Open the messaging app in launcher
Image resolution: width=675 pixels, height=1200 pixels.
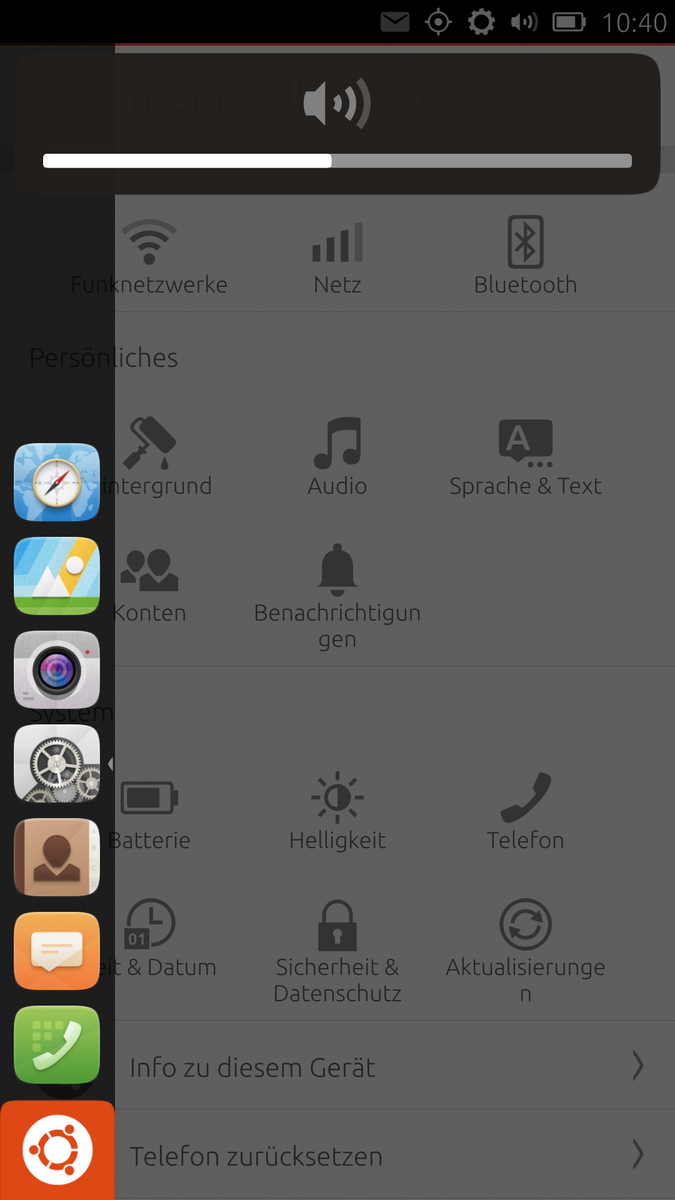(x=57, y=951)
